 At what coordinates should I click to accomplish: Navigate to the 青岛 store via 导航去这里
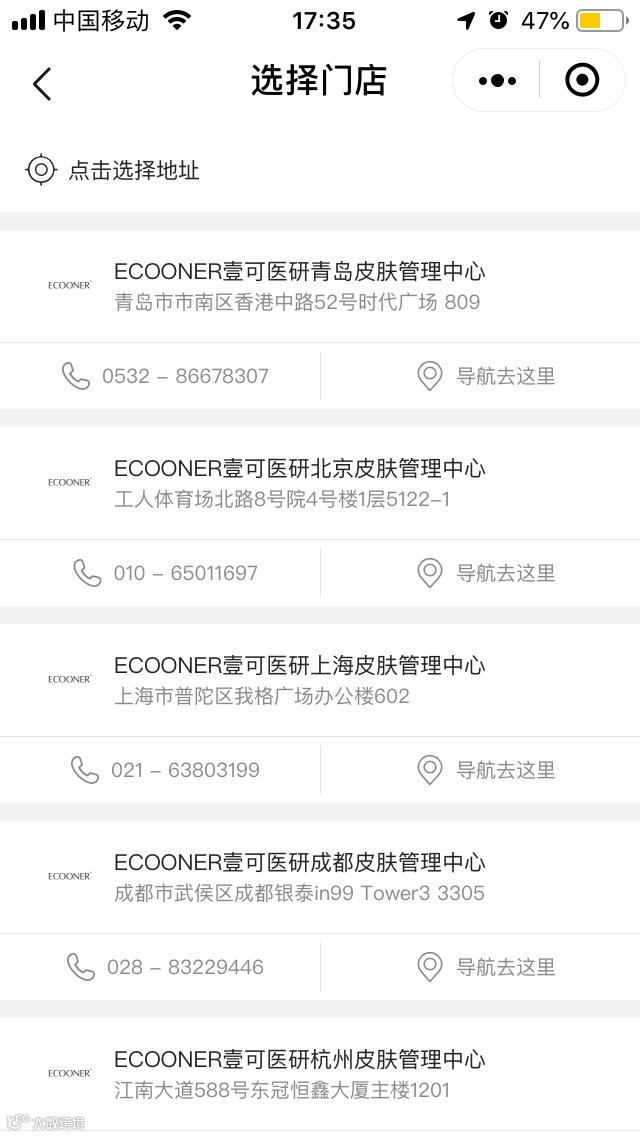click(486, 376)
